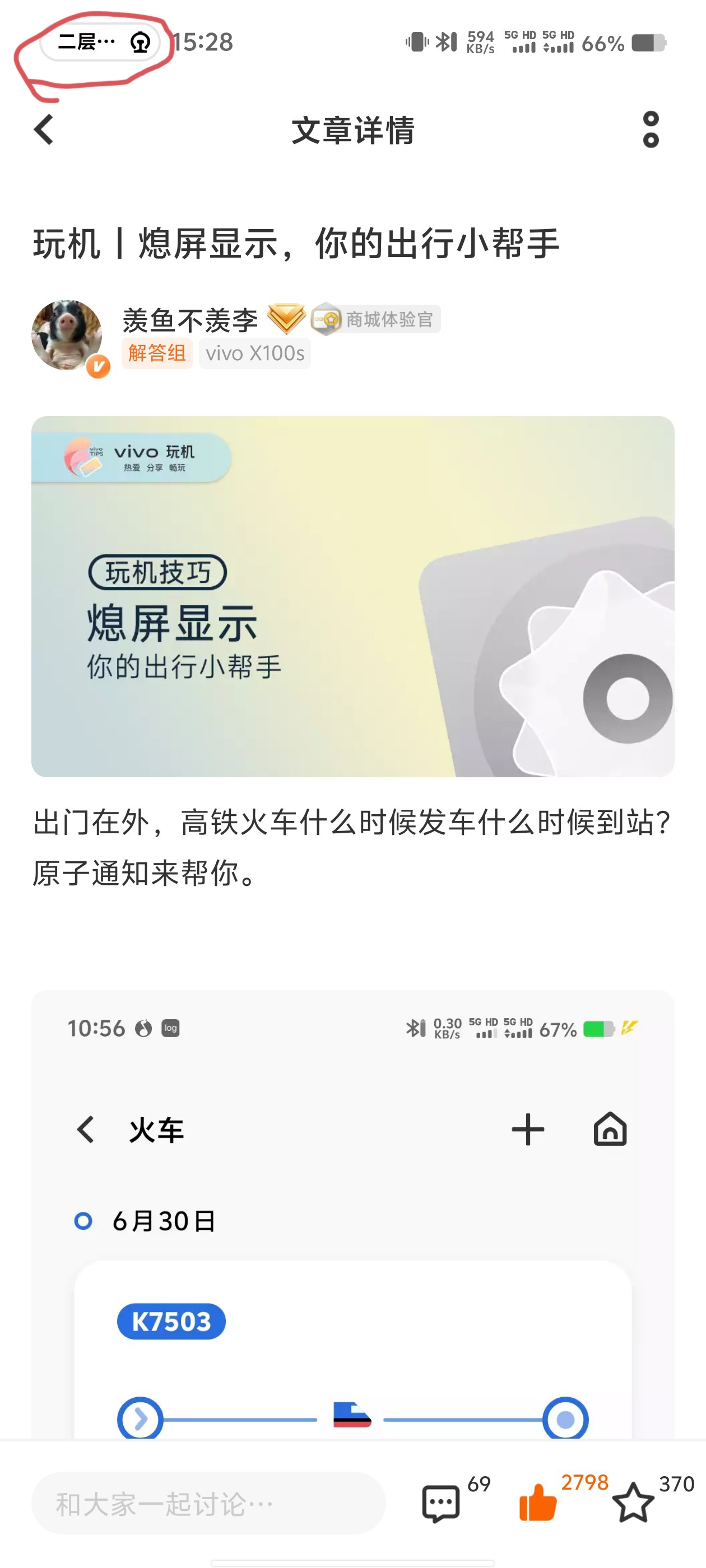The height and width of the screenshot is (1568, 706).
Task: Open the train screenshot image in the article
Action: point(352,1217)
